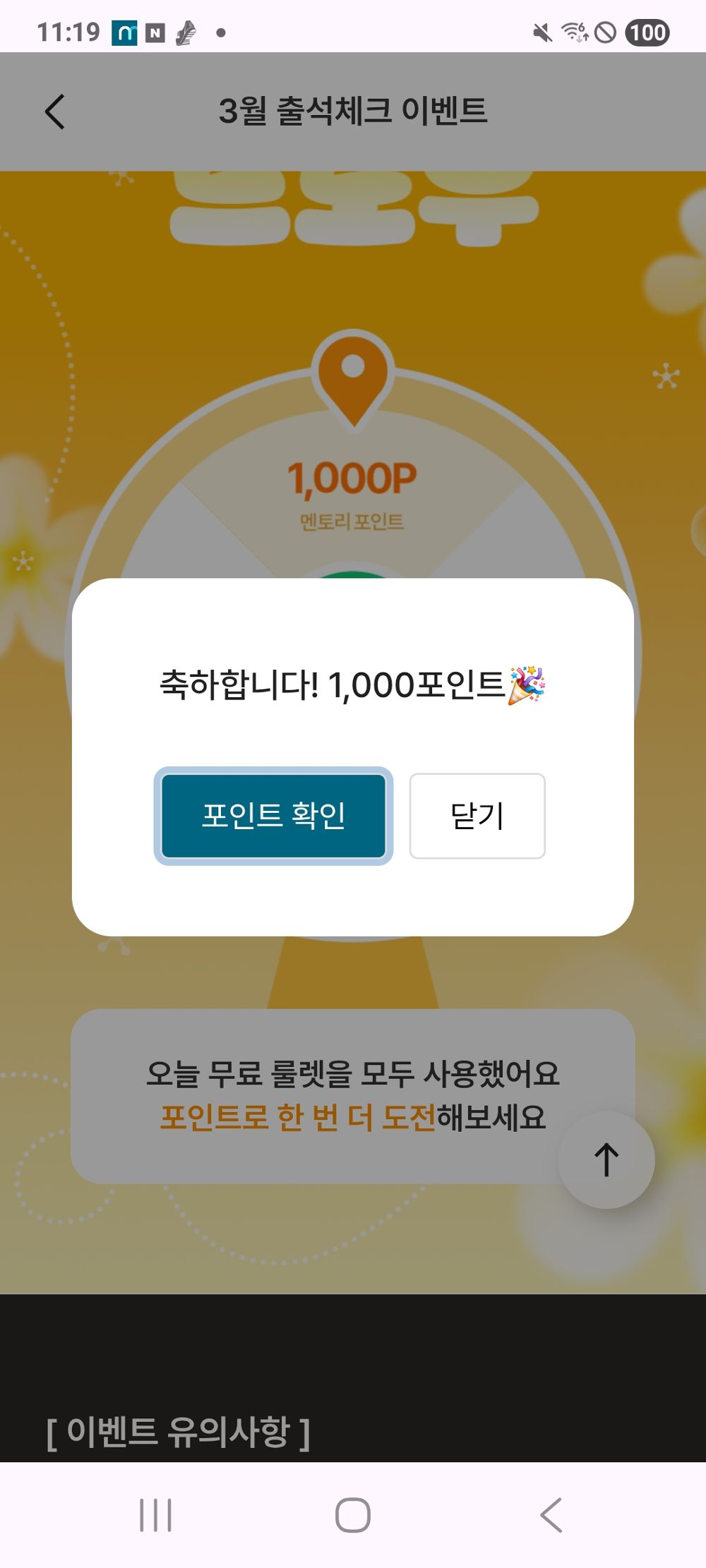The width and height of the screenshot is (706, 1568).
Task: Tap the muted sound icon in the status bar
Action: [542, 31]
